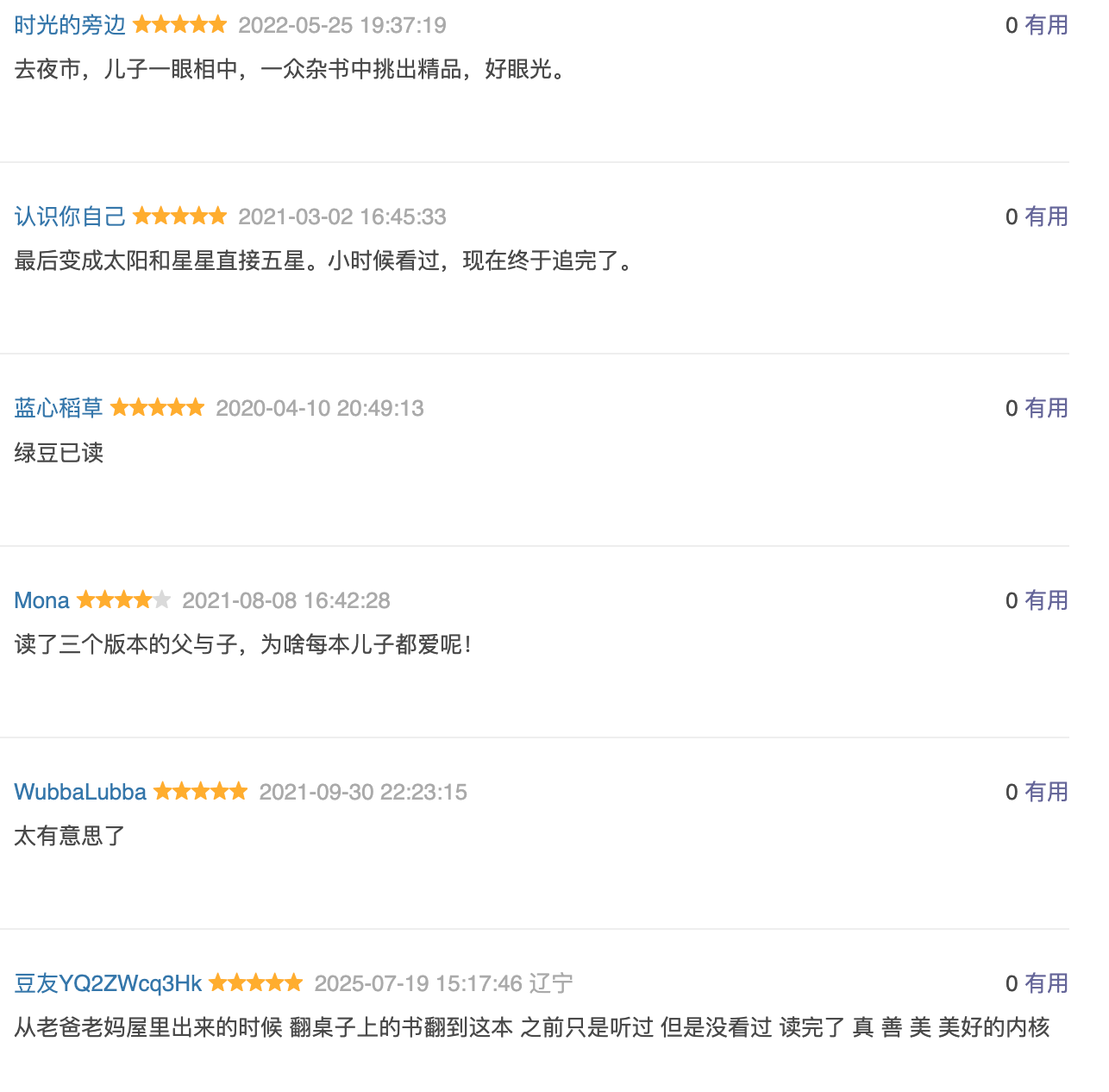The width and height of the screenshot is (1109, 1092).
Task: Open 豆友YQ2ZWcq3Hk's profile
Action: click(x=108, y=983)
